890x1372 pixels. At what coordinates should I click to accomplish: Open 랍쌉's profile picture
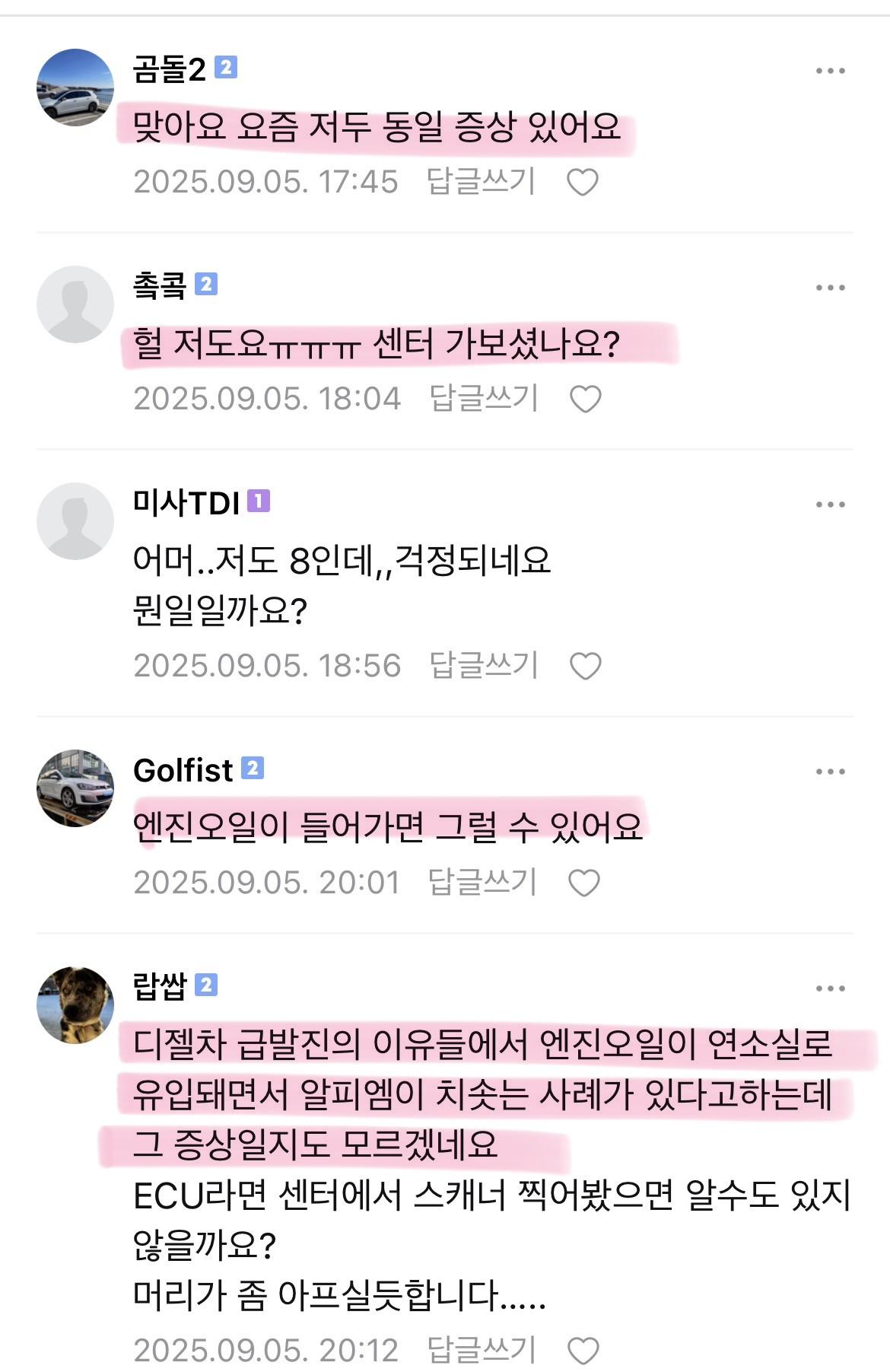pos(75,1004)
